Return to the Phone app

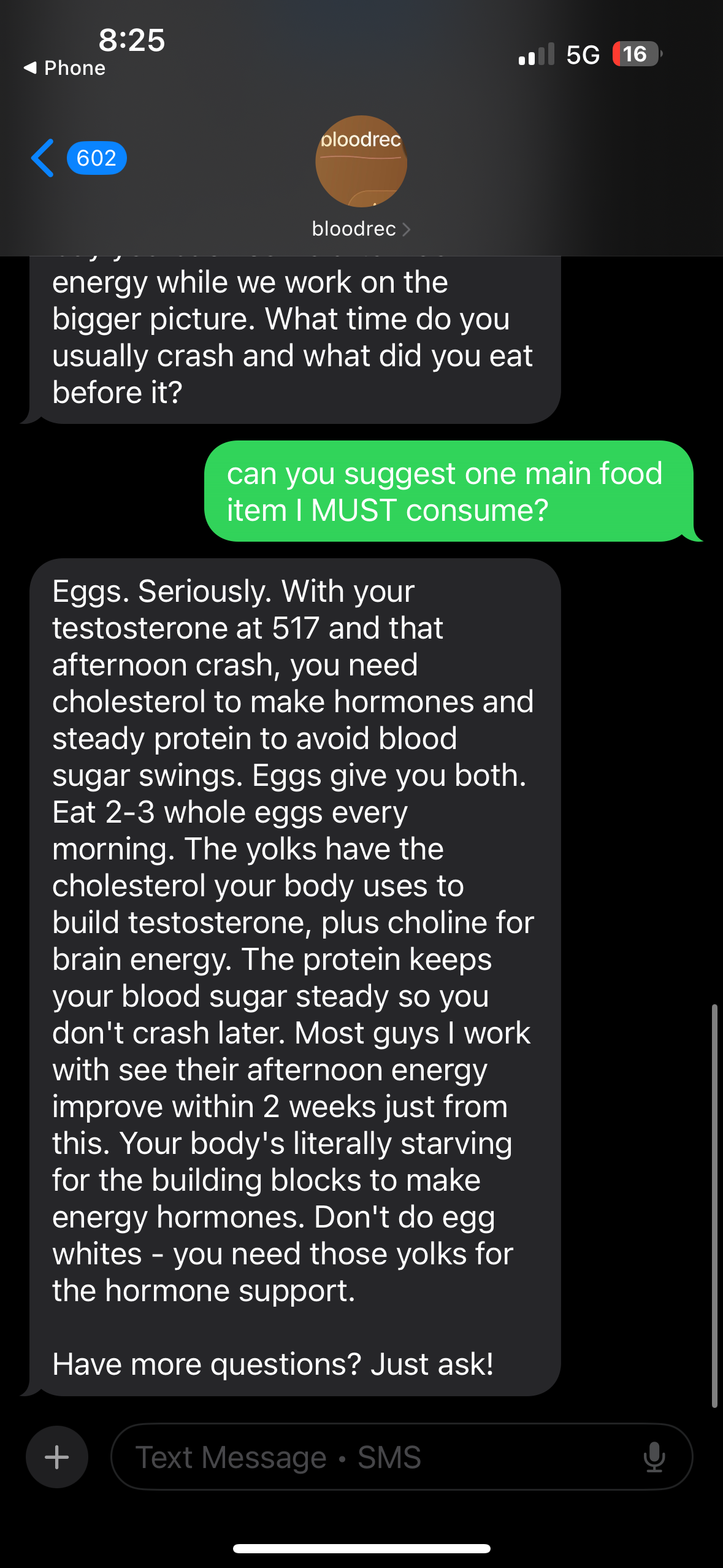point(64,68)
